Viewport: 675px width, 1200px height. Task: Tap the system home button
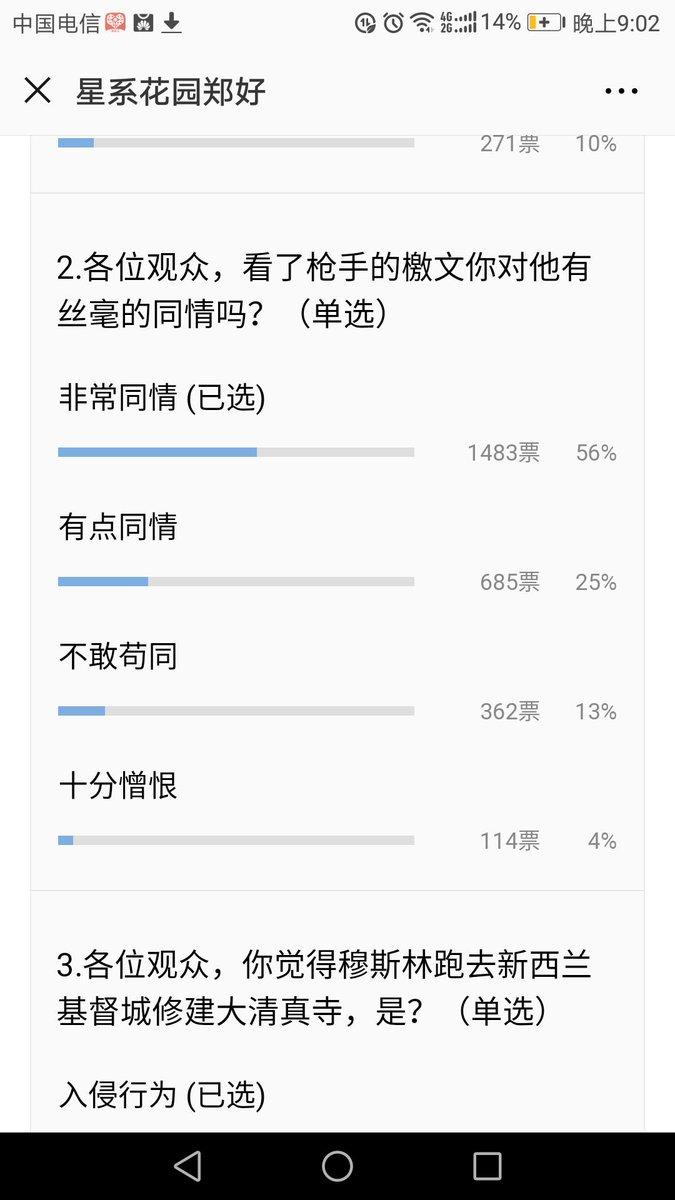pyautogui.click(x=337, y=1166)
